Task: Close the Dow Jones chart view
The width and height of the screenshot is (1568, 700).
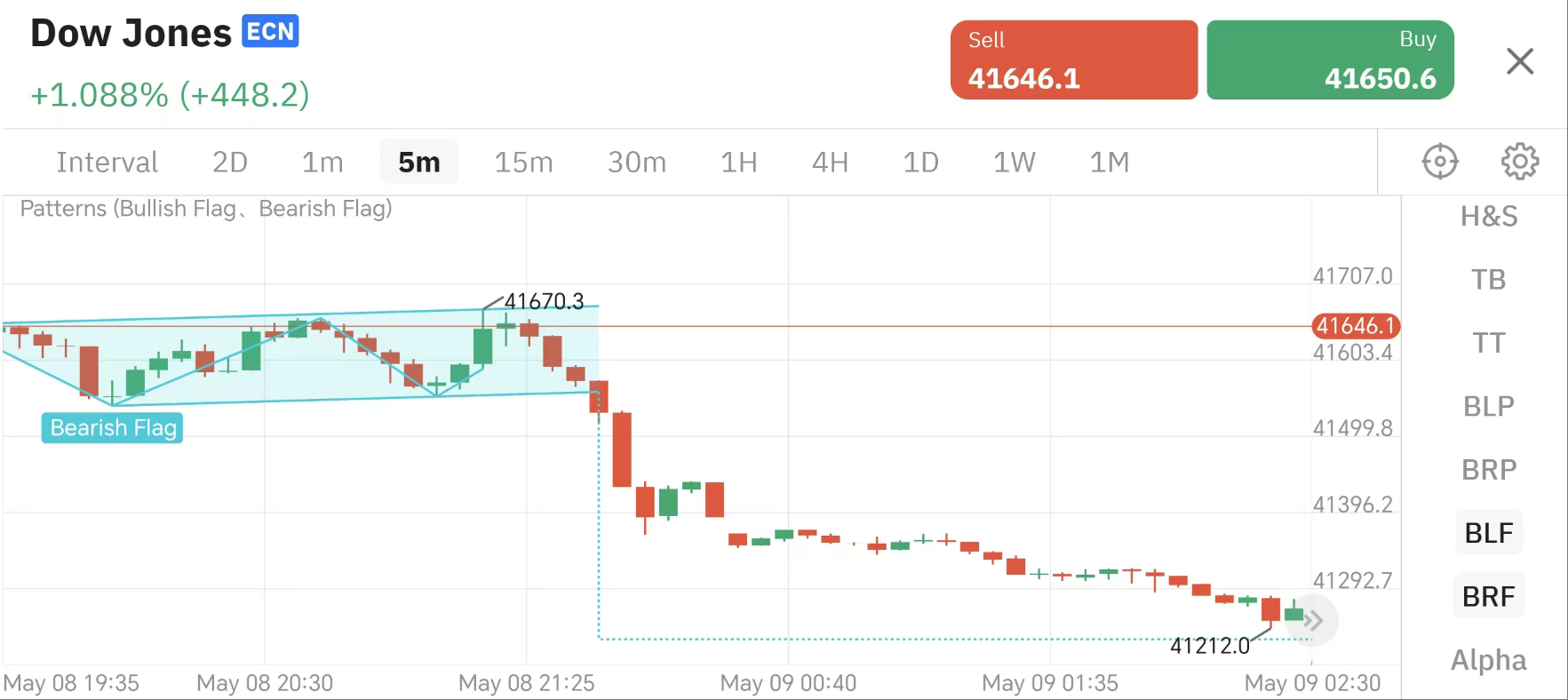Action: 1519,61
